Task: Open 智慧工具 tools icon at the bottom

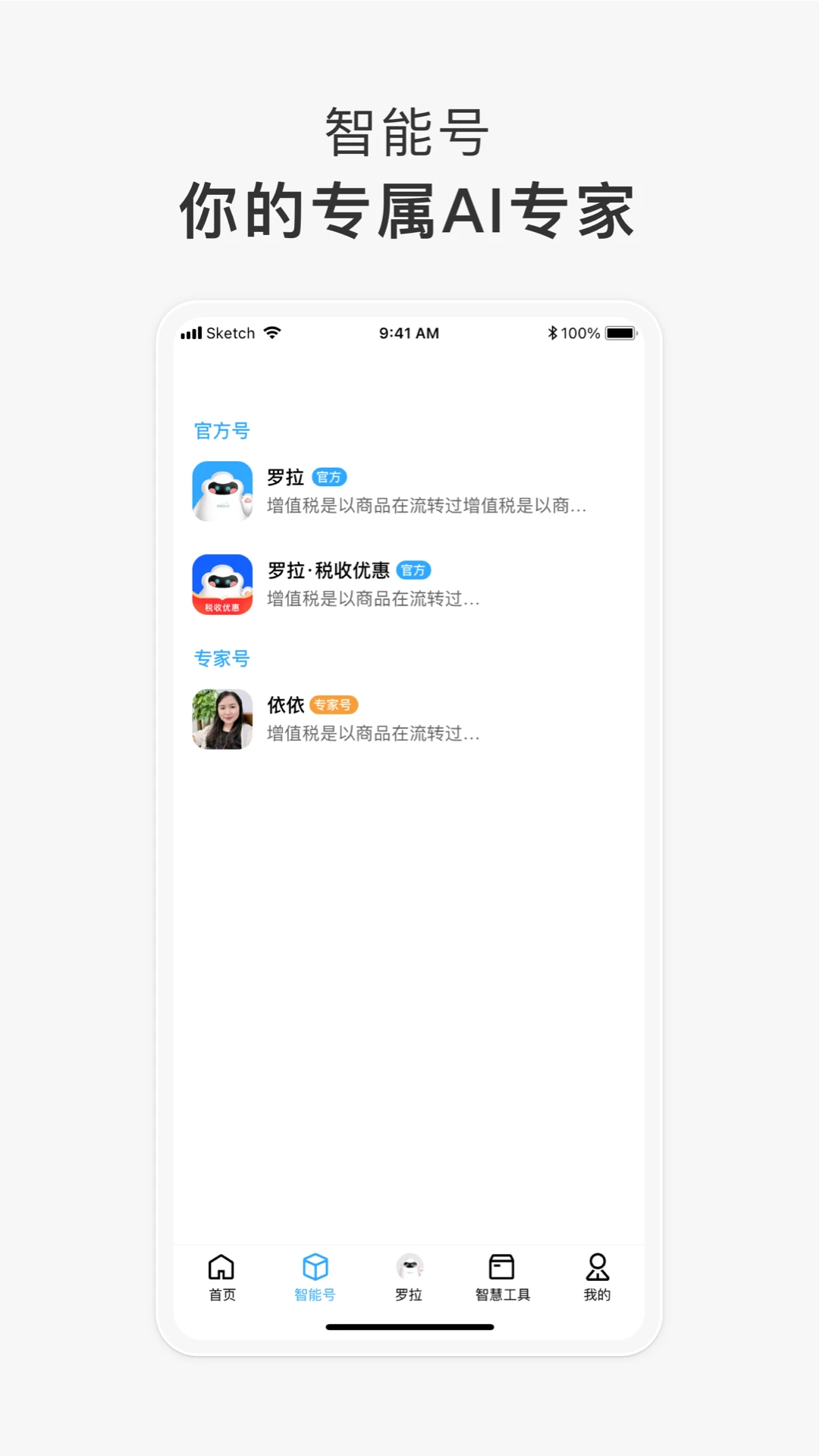Action: click(x=502, y=1267)
